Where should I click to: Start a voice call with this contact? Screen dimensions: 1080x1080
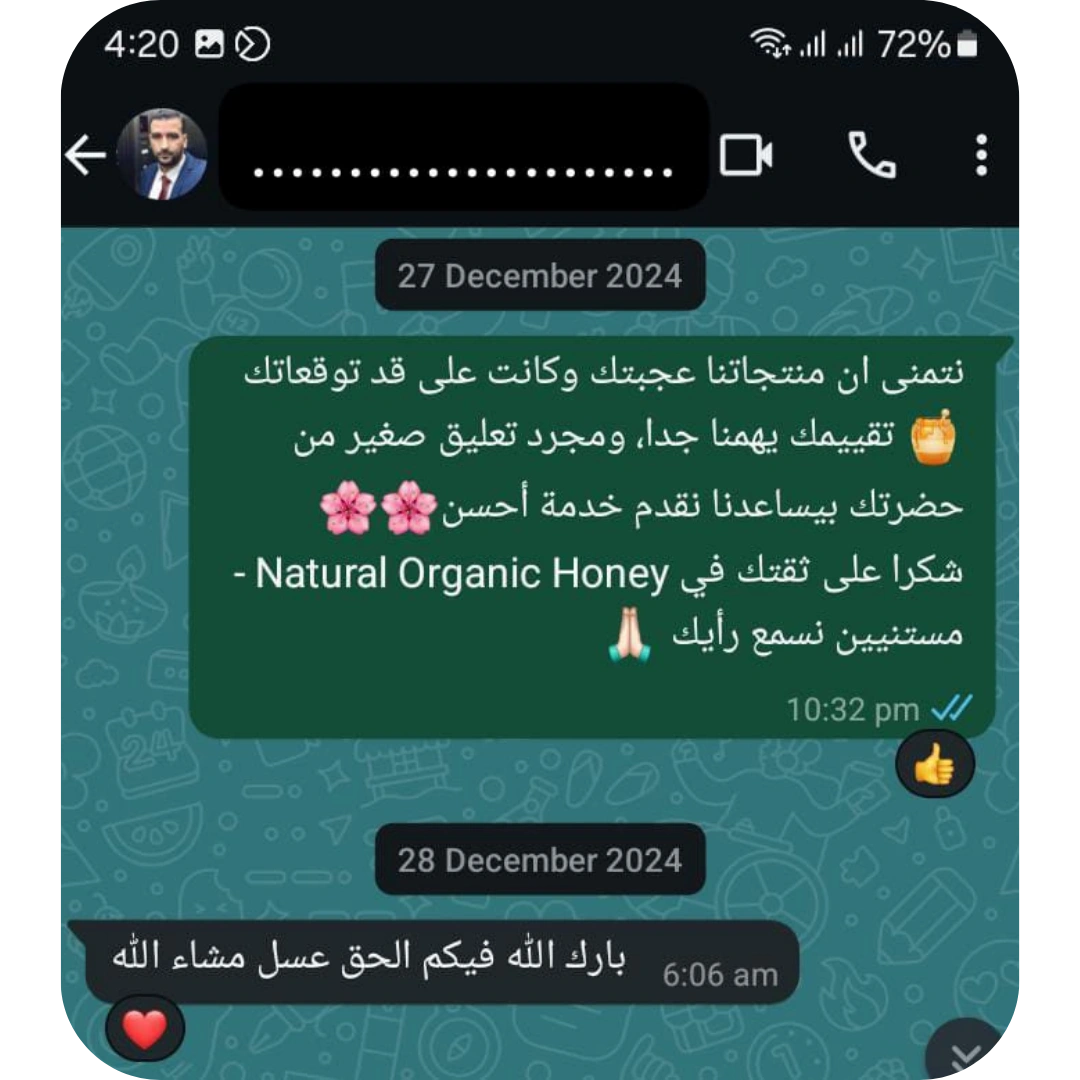pos(872,156)
